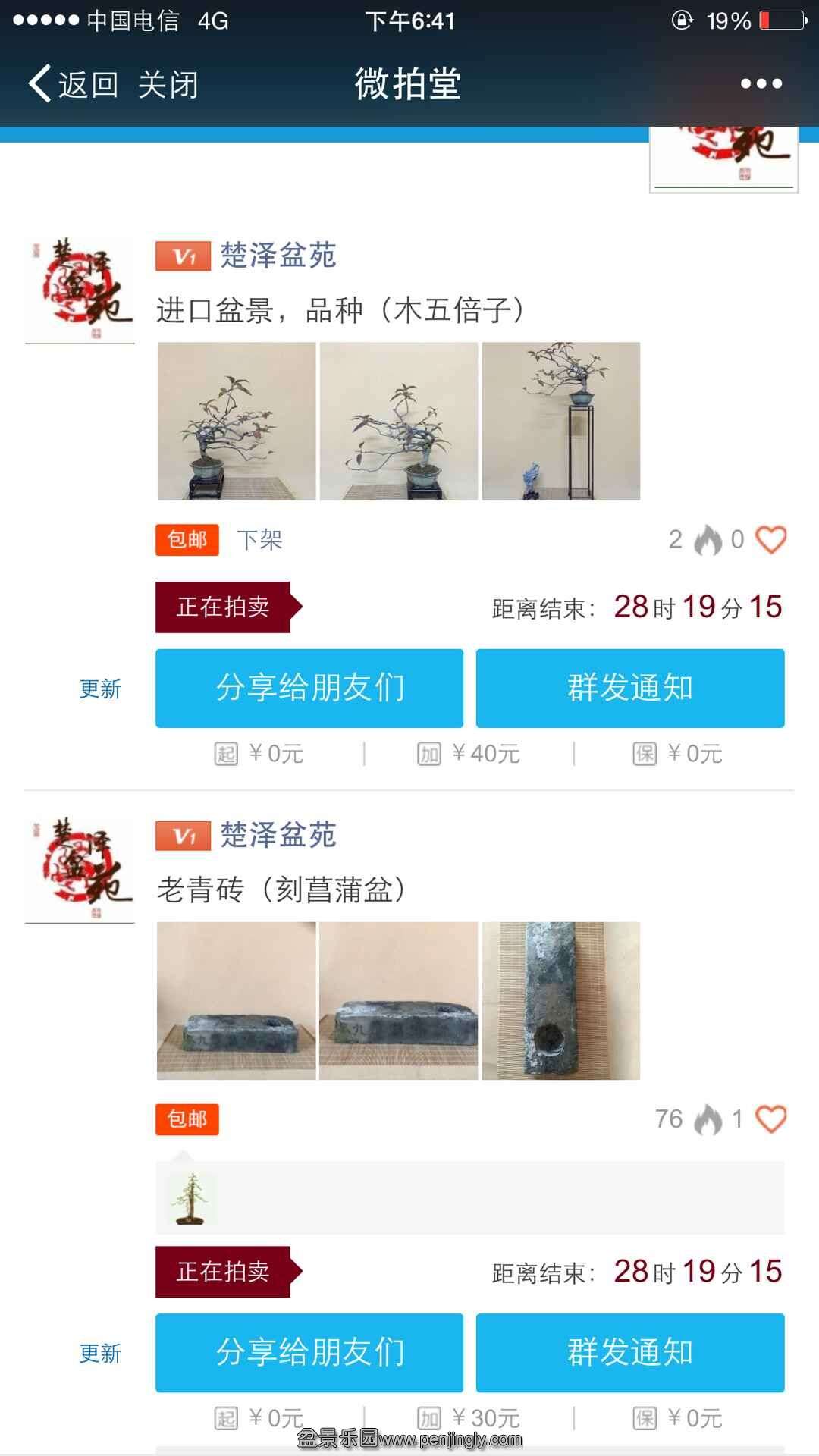Share 木五倍子 auction via 分享给朋友们
Viewport: 819px width, 1456px height.
click(309, 688)
